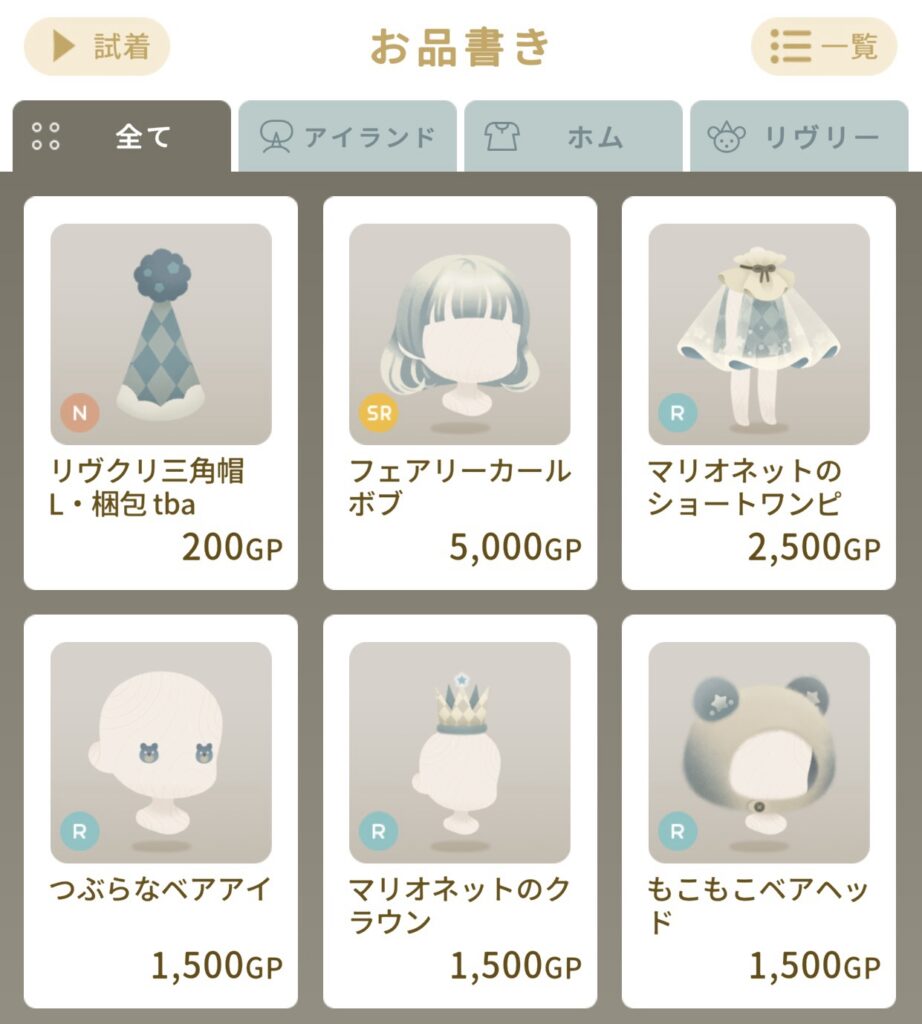Screen dimensions: 922x1024
Task: Tap the 試着 try-on button
Action: [97, 47]
